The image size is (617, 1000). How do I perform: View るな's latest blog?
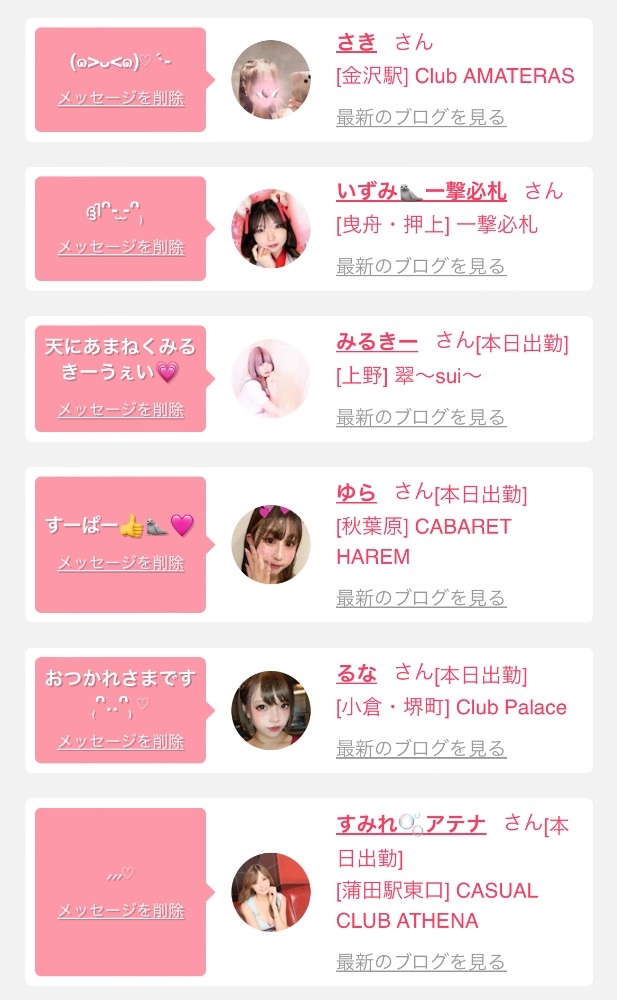(x=421, y=749)
